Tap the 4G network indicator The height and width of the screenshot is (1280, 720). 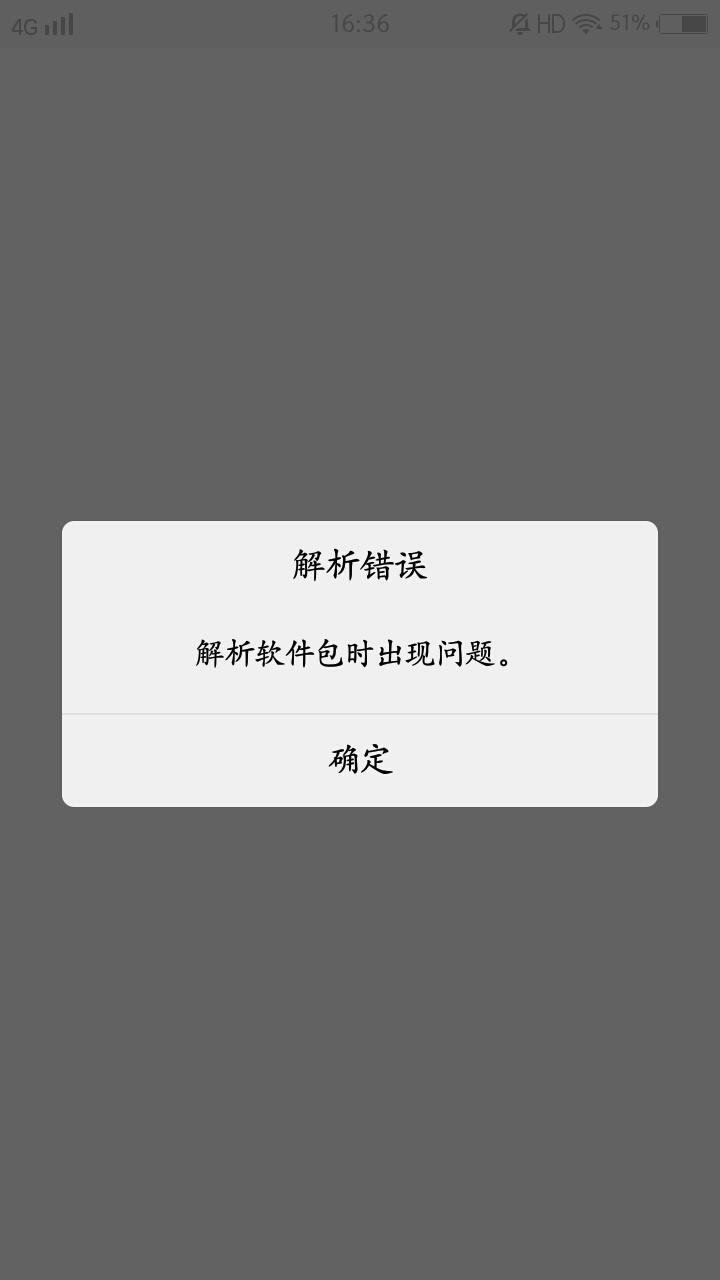pyautogui.click(x=22, y=24)
